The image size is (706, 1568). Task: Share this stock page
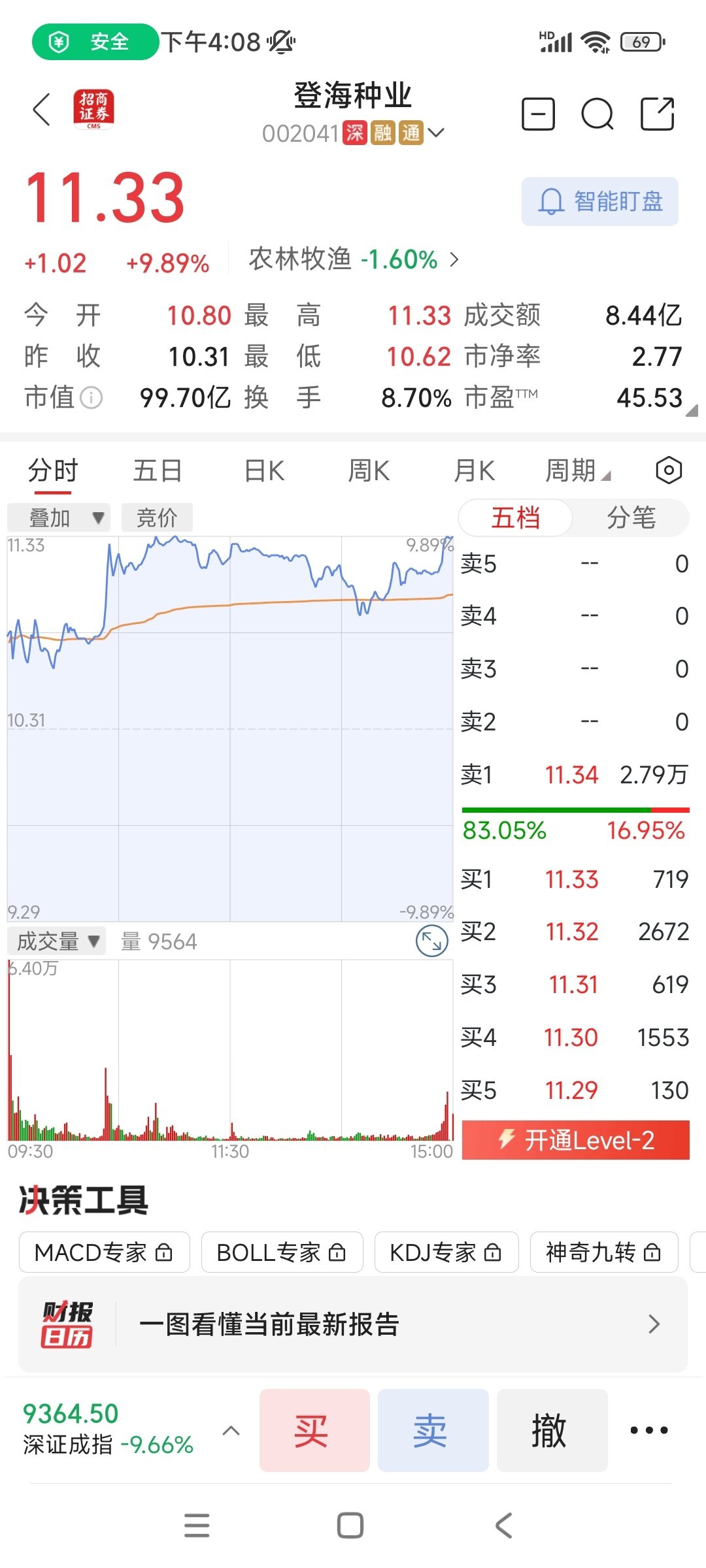tap(657, 114)
